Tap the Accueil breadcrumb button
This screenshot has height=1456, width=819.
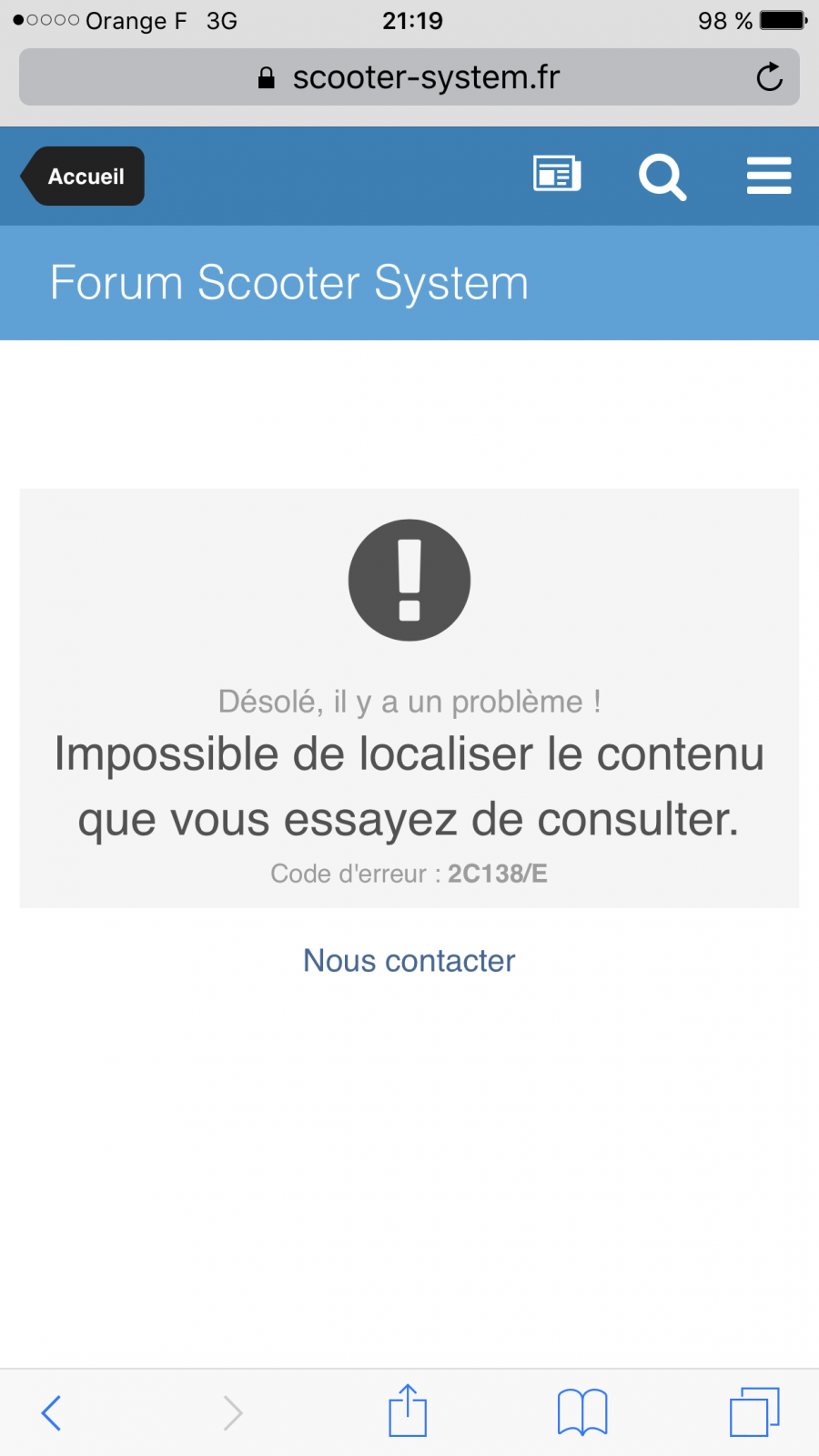[x=83, y=176]
